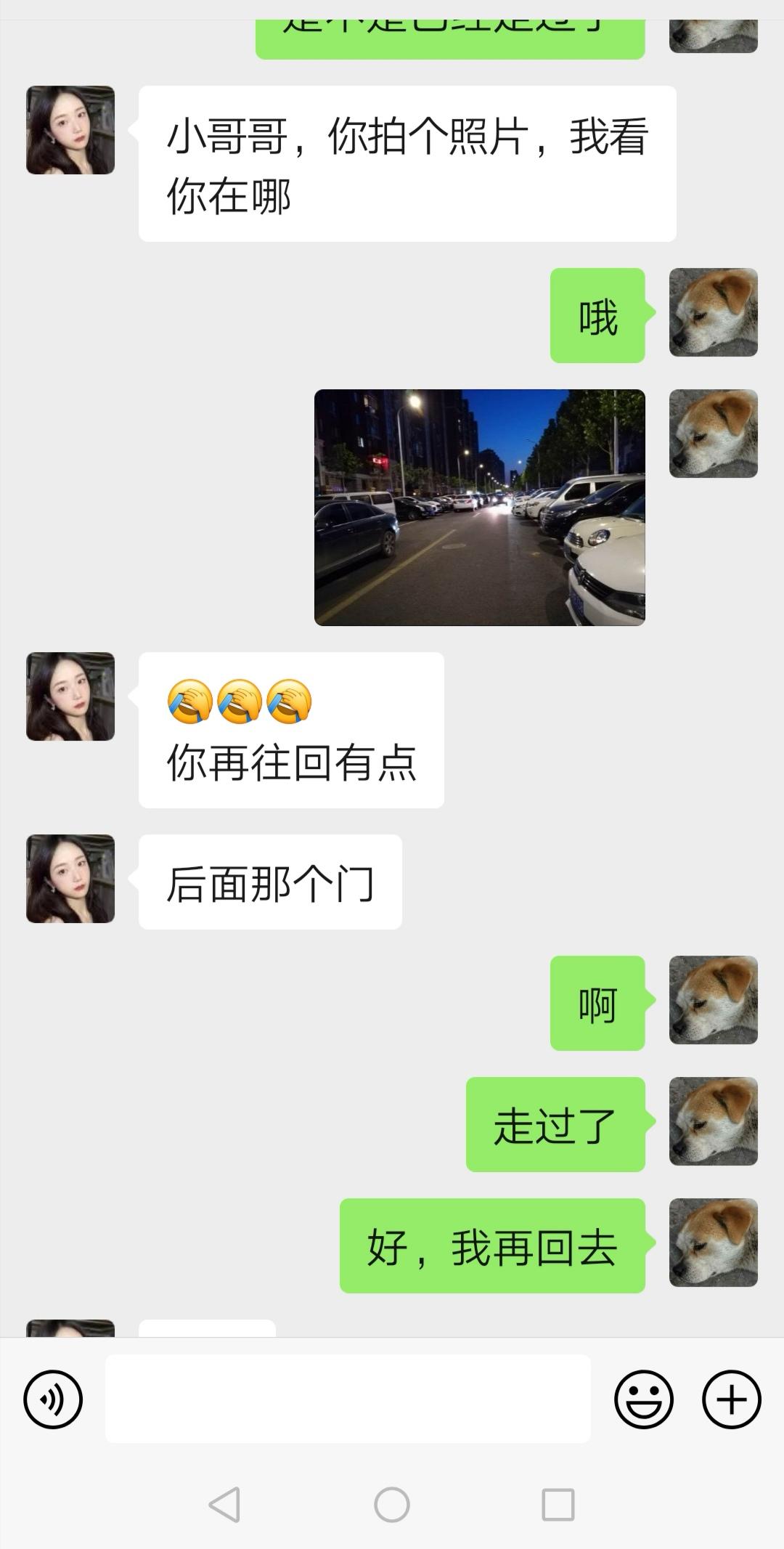Open contact avatar beside 后面那个门 message
The image size is (784, 1549).
pos(70,879)
